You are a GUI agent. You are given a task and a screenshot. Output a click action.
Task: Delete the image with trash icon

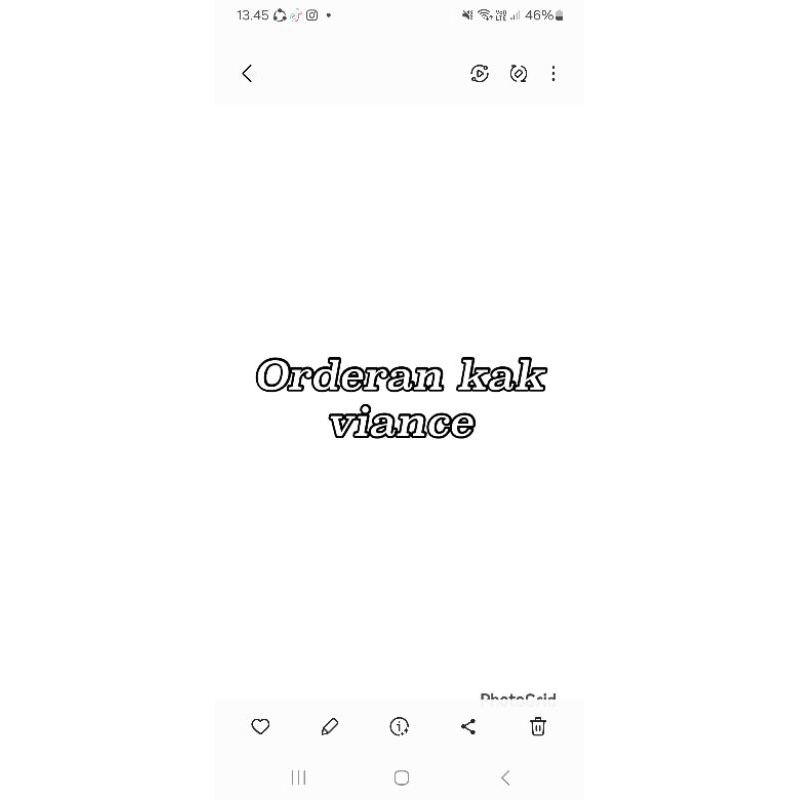(x=538, y=727)
